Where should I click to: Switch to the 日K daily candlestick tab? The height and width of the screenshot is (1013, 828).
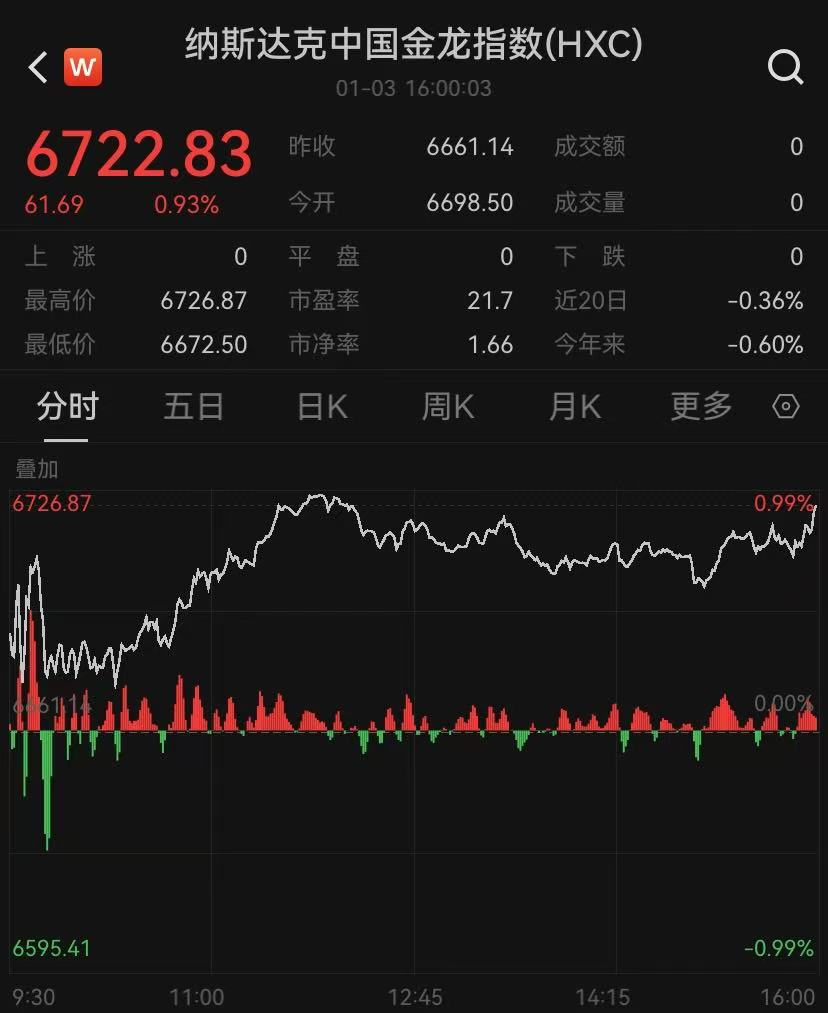(x=321, y=406)
